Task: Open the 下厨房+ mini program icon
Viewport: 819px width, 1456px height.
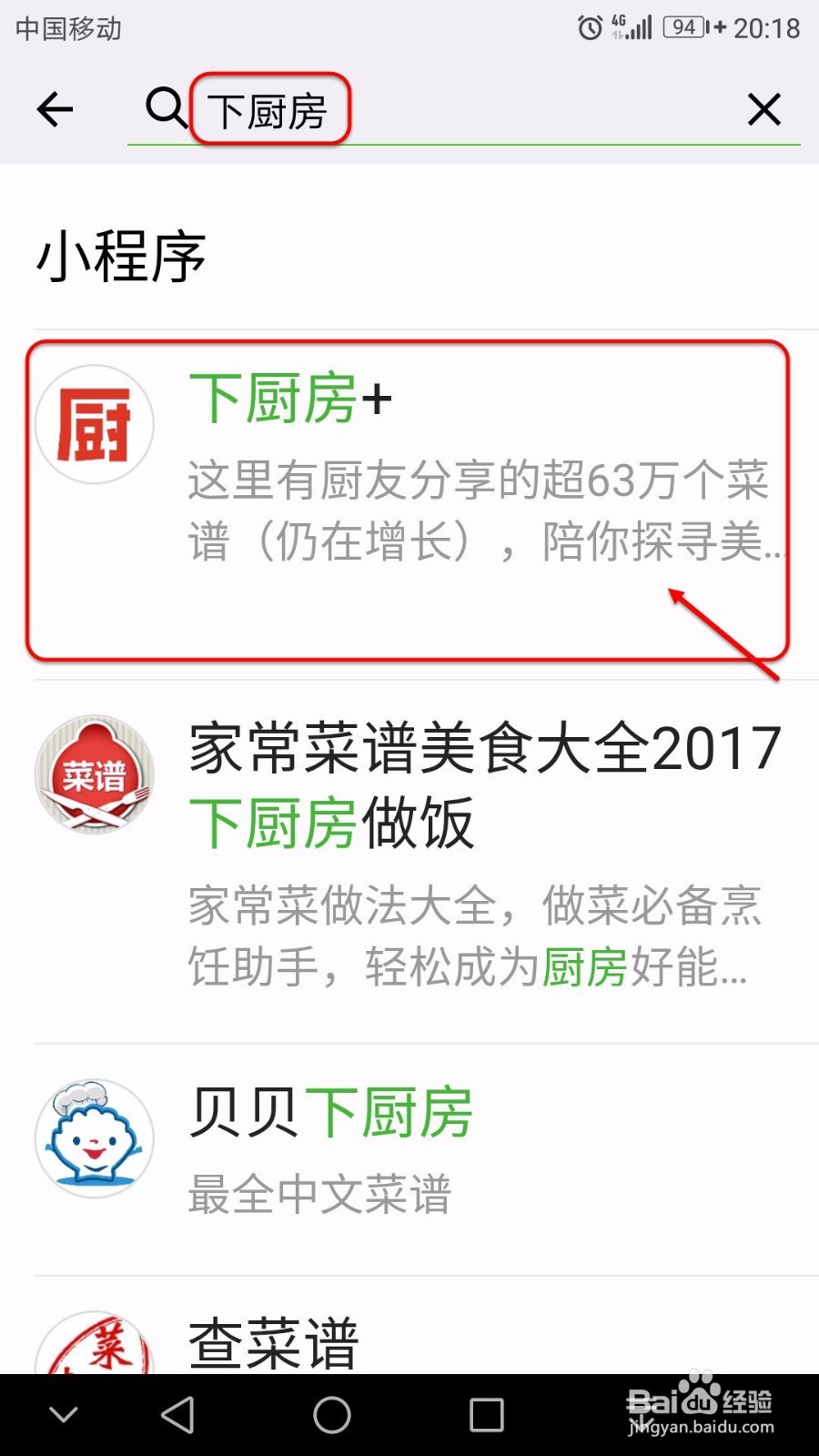Action: [94, 424]
